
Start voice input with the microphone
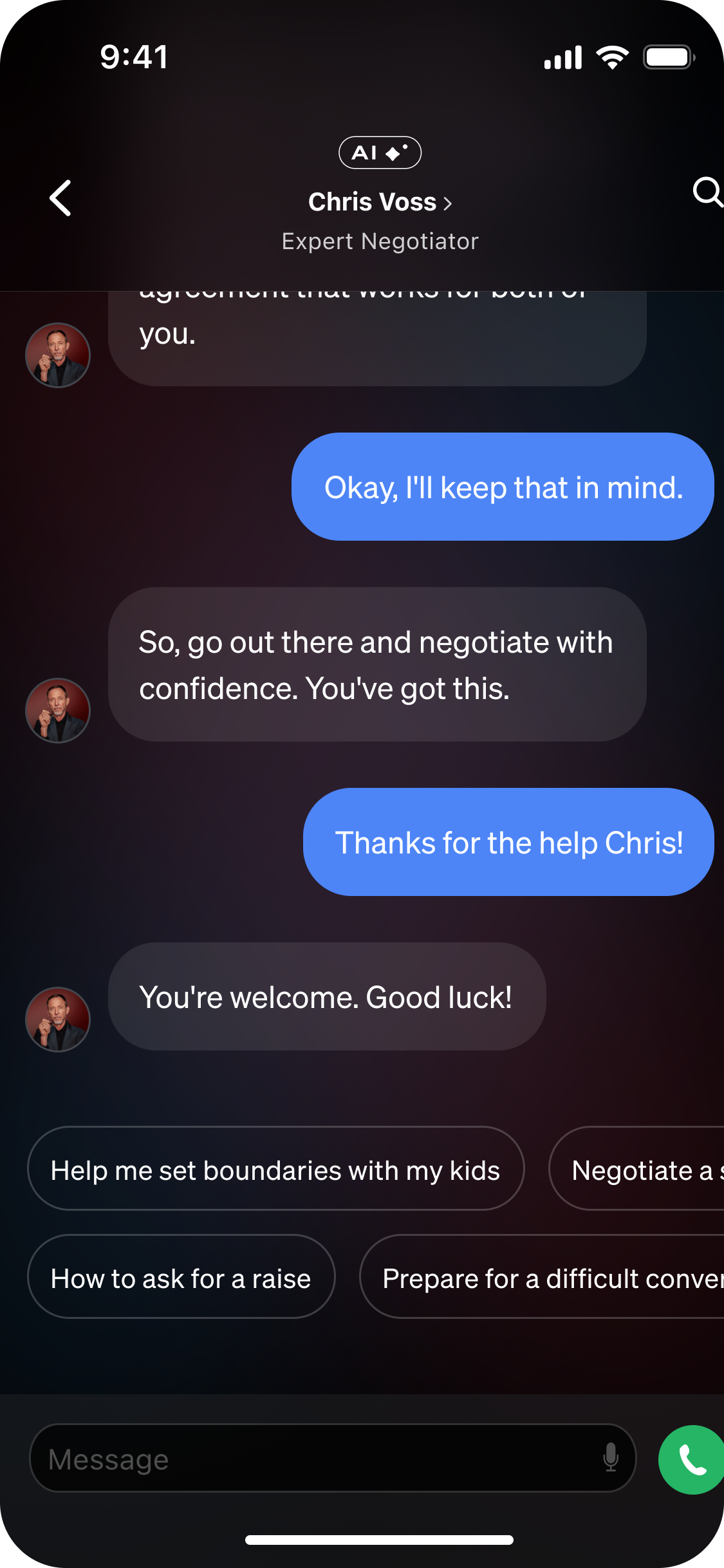[x=611, y=1457]
